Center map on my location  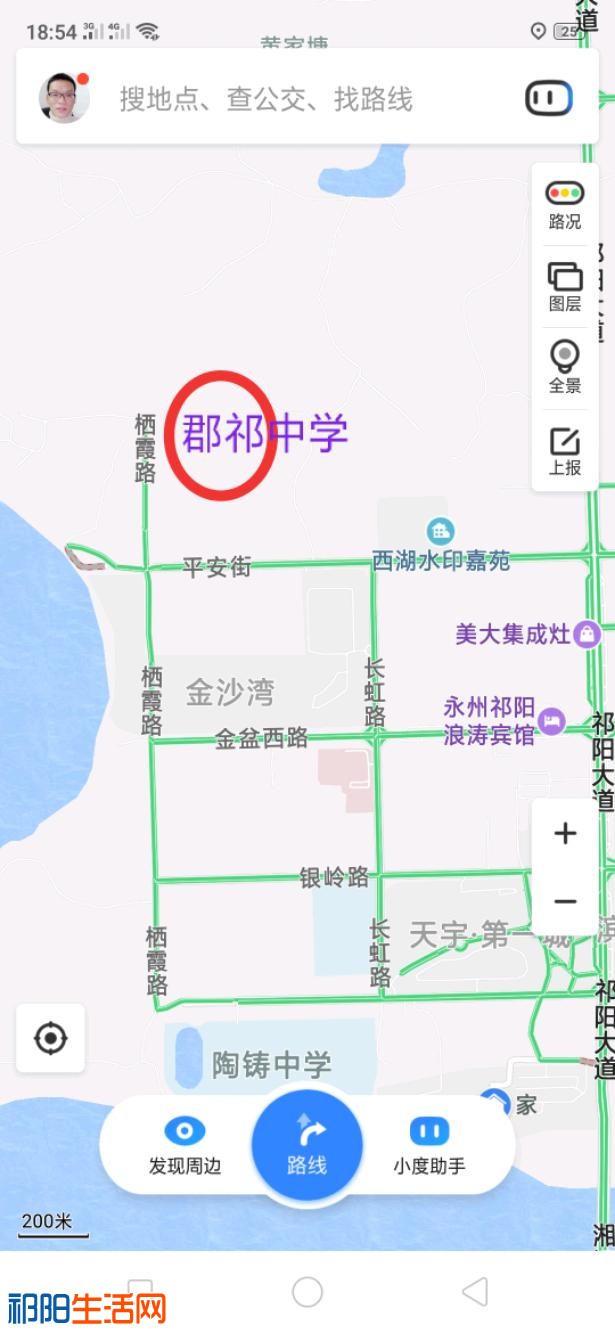(50, 1039)
